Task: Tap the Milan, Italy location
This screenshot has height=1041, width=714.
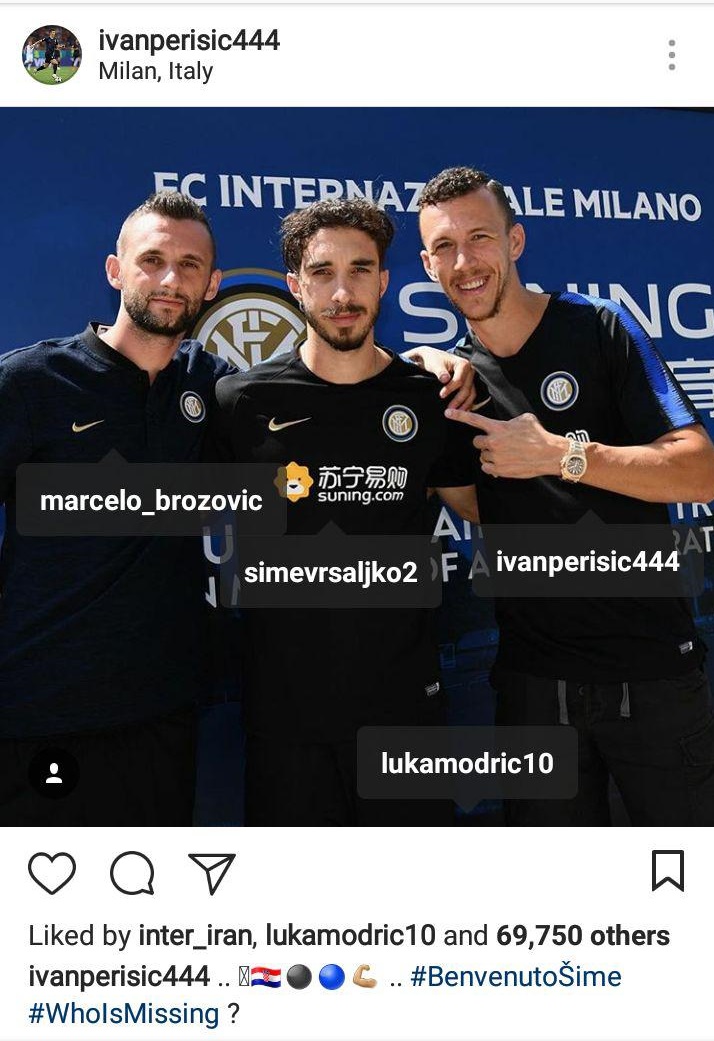Action: [x=155, y=72]
